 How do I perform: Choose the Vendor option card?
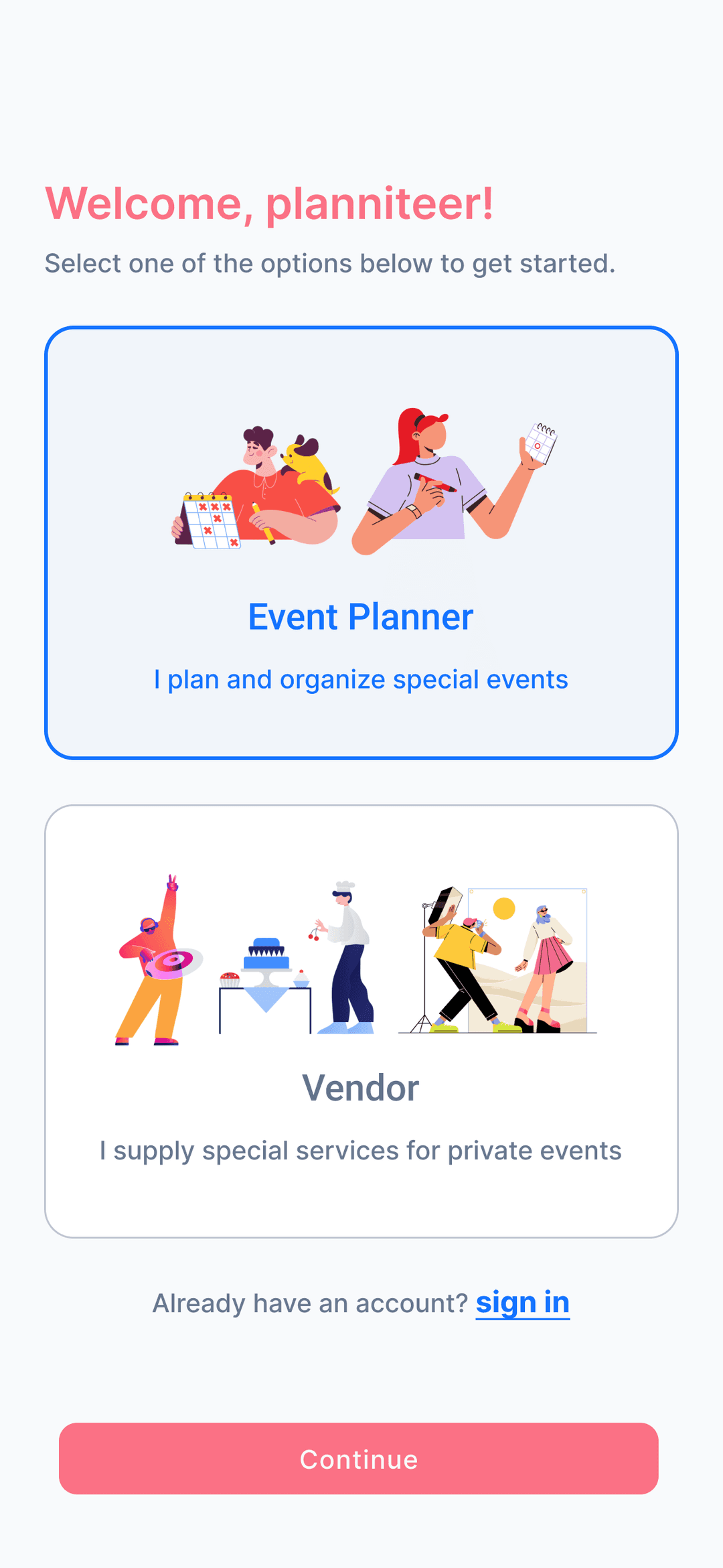click(361, 1021)
